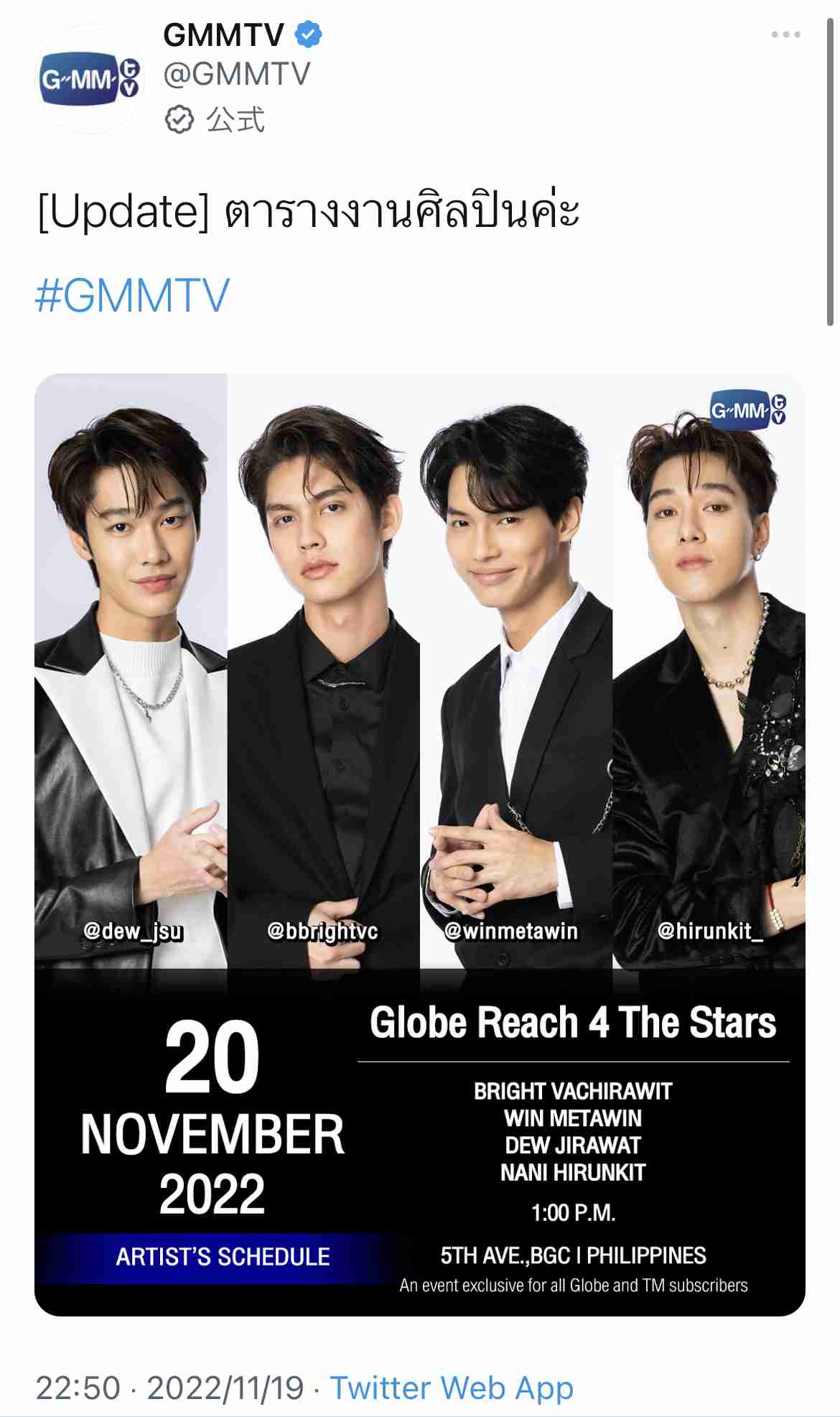Open the #GMMTV hashtag
840x1417 pixels.
tap(133, 295)
